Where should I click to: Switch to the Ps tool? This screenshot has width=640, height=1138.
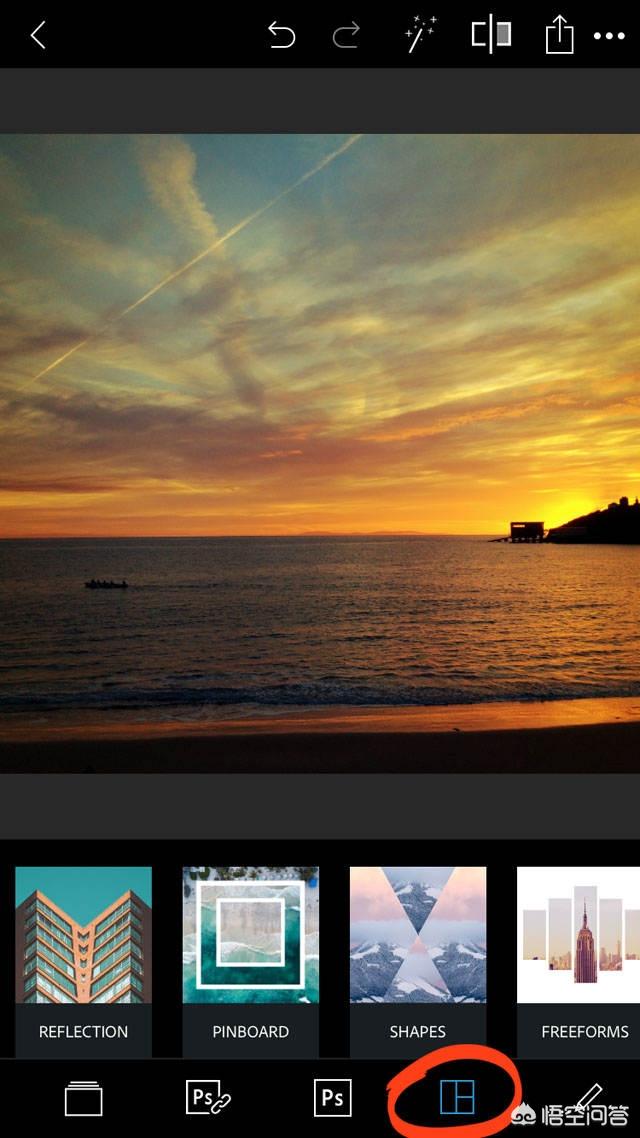(x=332, y=1098)
